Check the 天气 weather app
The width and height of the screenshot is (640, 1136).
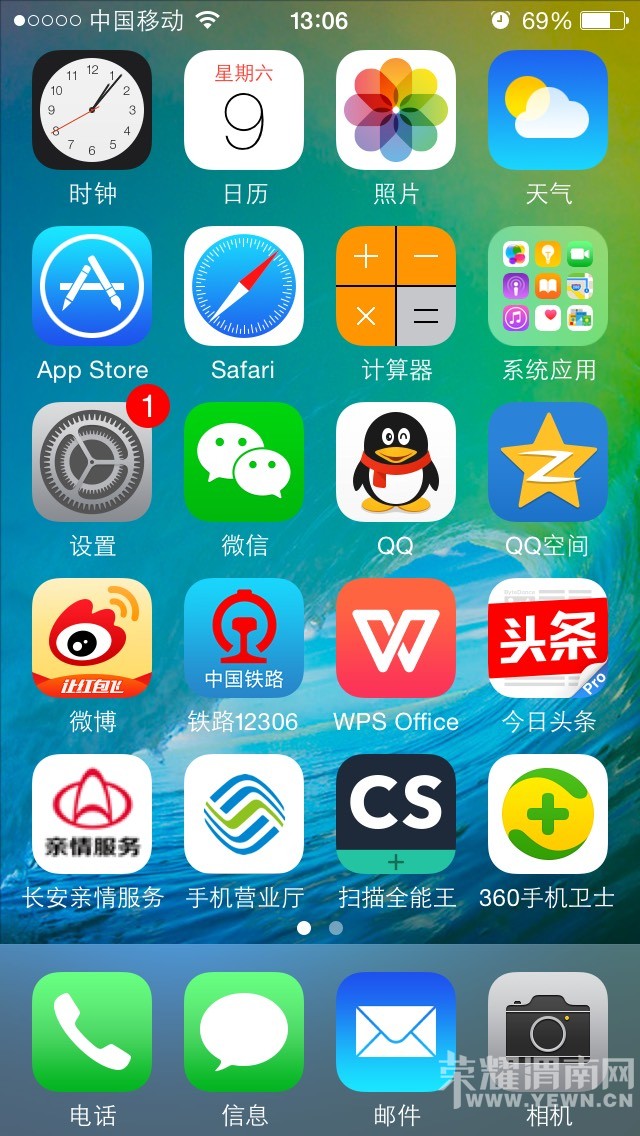(548, 110)
